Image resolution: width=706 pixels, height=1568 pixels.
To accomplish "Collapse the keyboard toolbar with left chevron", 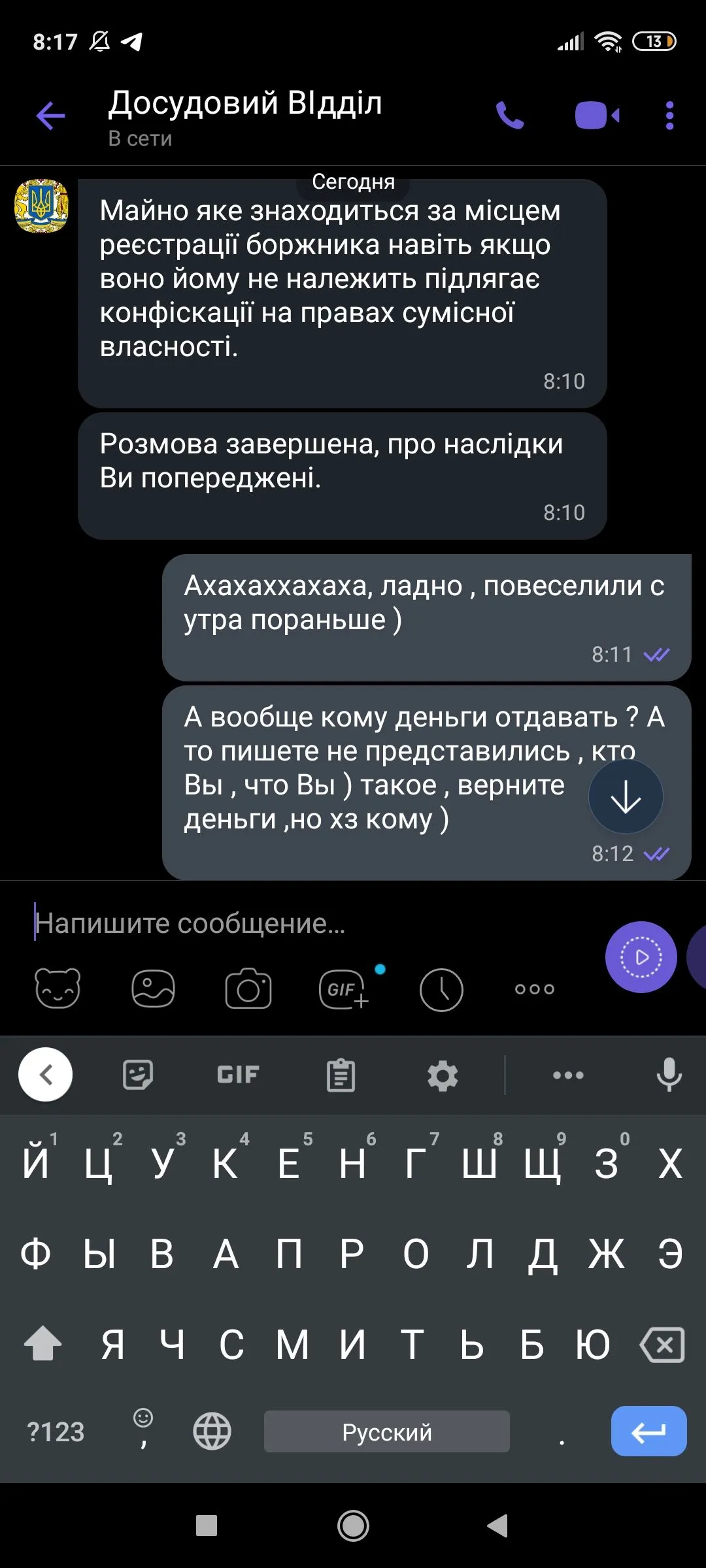I will pyautogui.click(x=46, y=1075).
